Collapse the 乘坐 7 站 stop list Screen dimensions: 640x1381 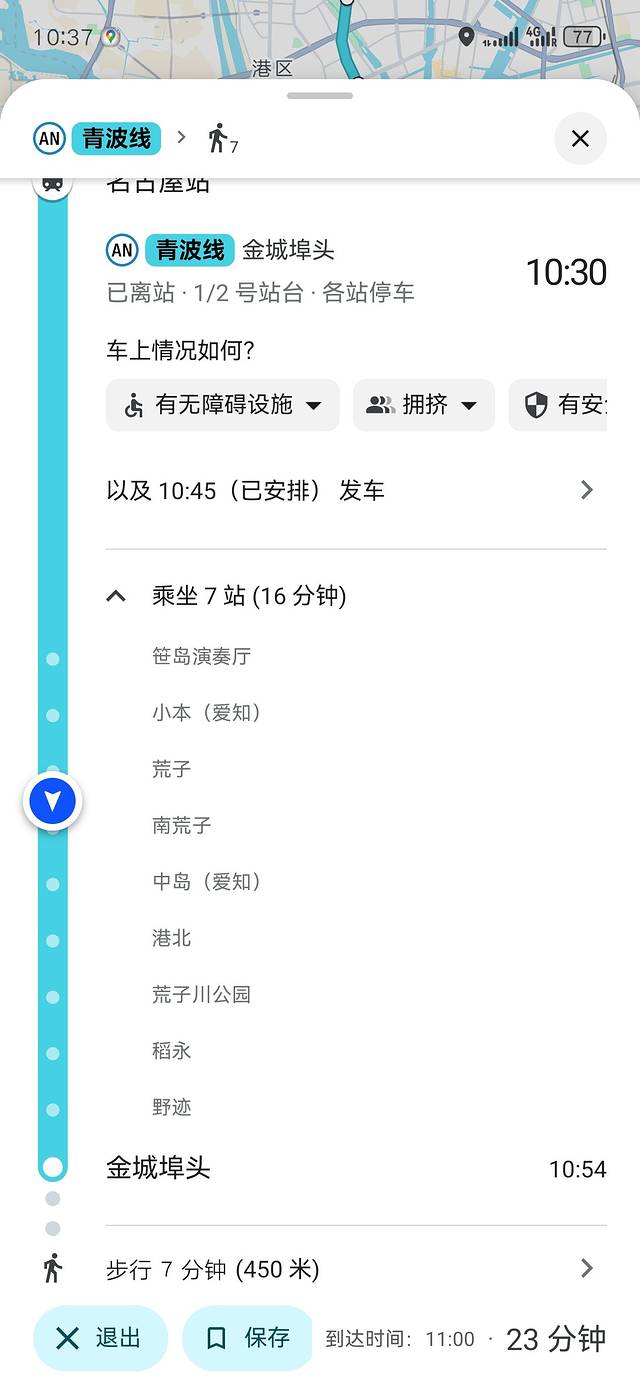[117, 597]
